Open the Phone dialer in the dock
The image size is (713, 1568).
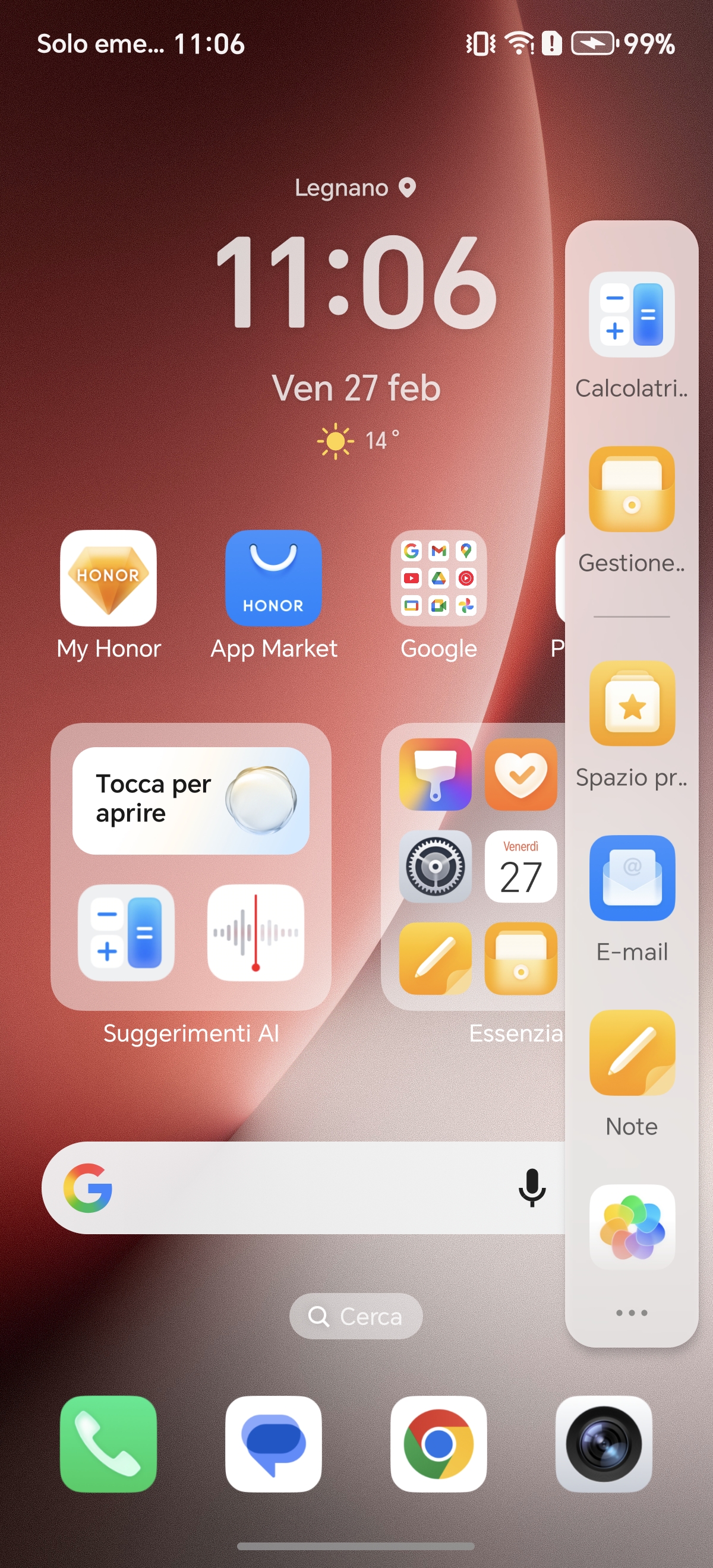pyautogui.click(x=108, y=1444)
